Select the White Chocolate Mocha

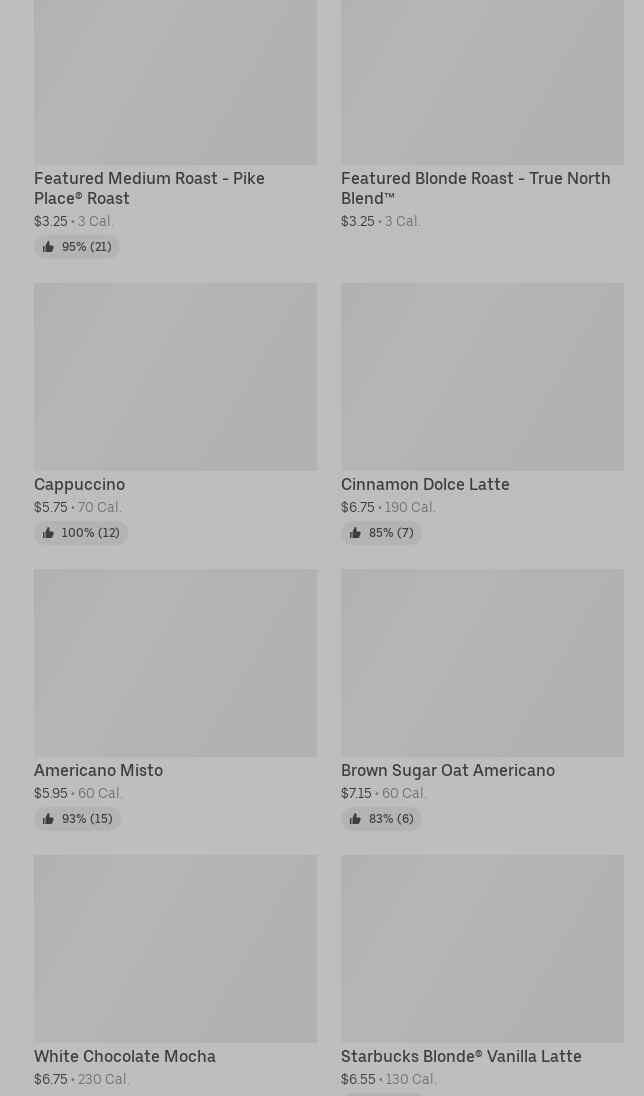125,1056
